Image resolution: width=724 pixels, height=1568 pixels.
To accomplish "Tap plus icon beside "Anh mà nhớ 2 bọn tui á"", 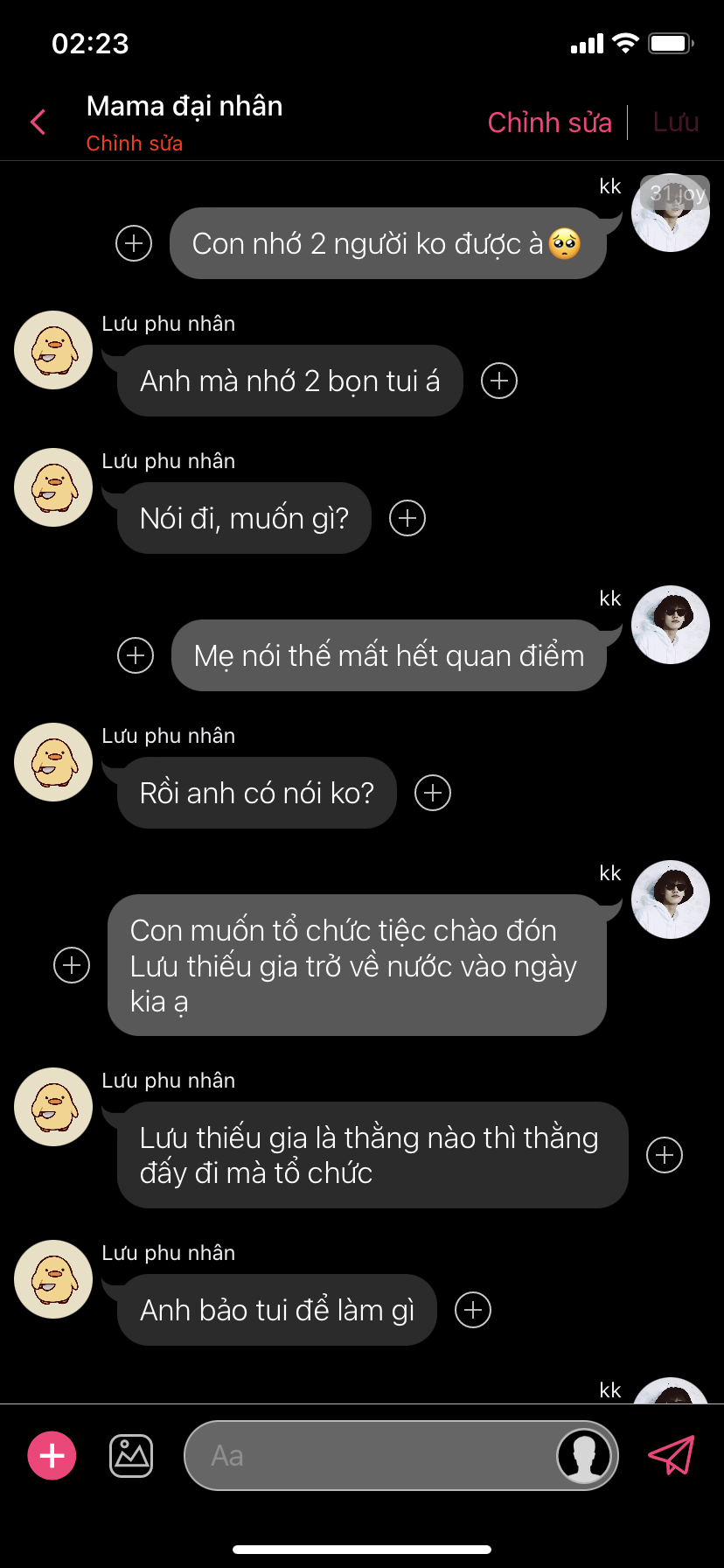I will pyautogui.click(x=499, y=381).
